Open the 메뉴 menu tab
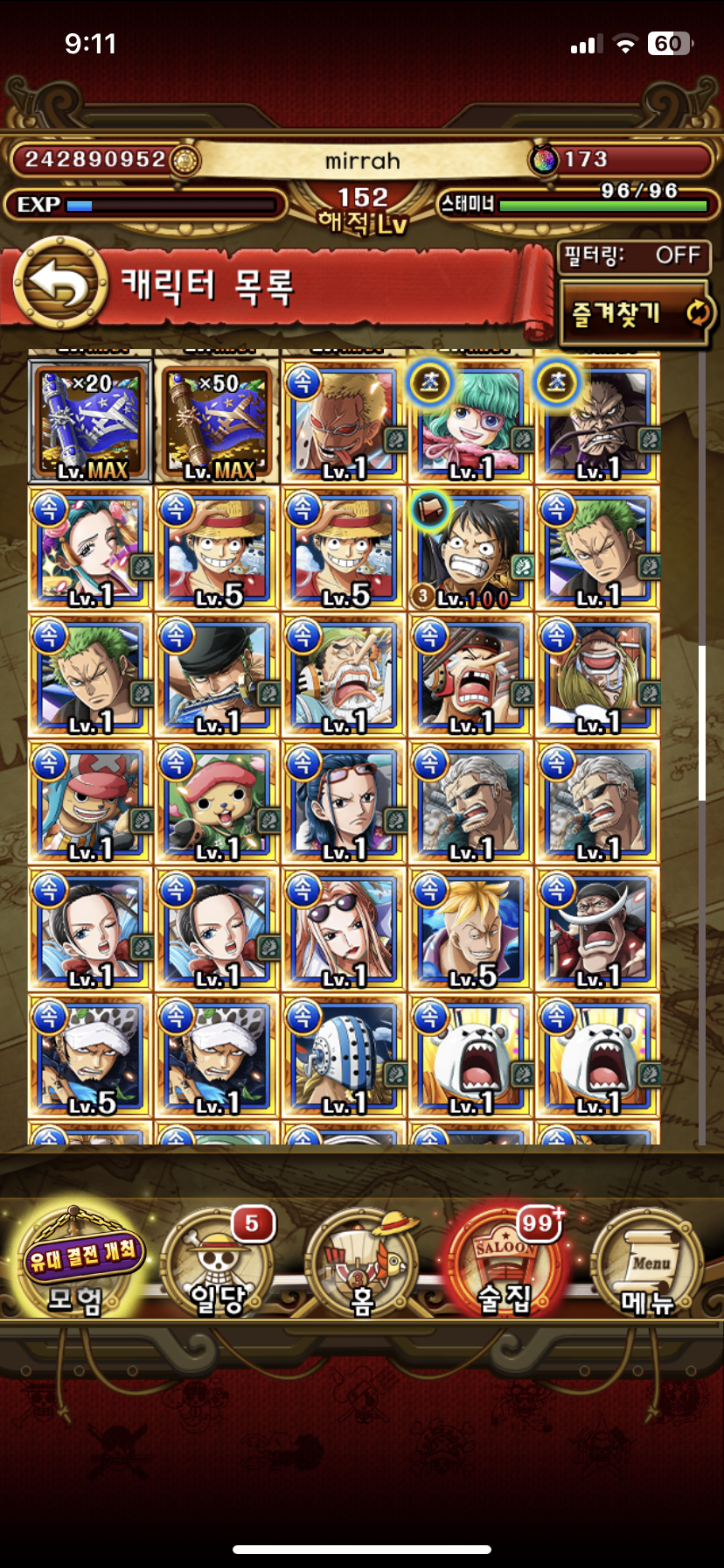 click(x=649, y=1266)
